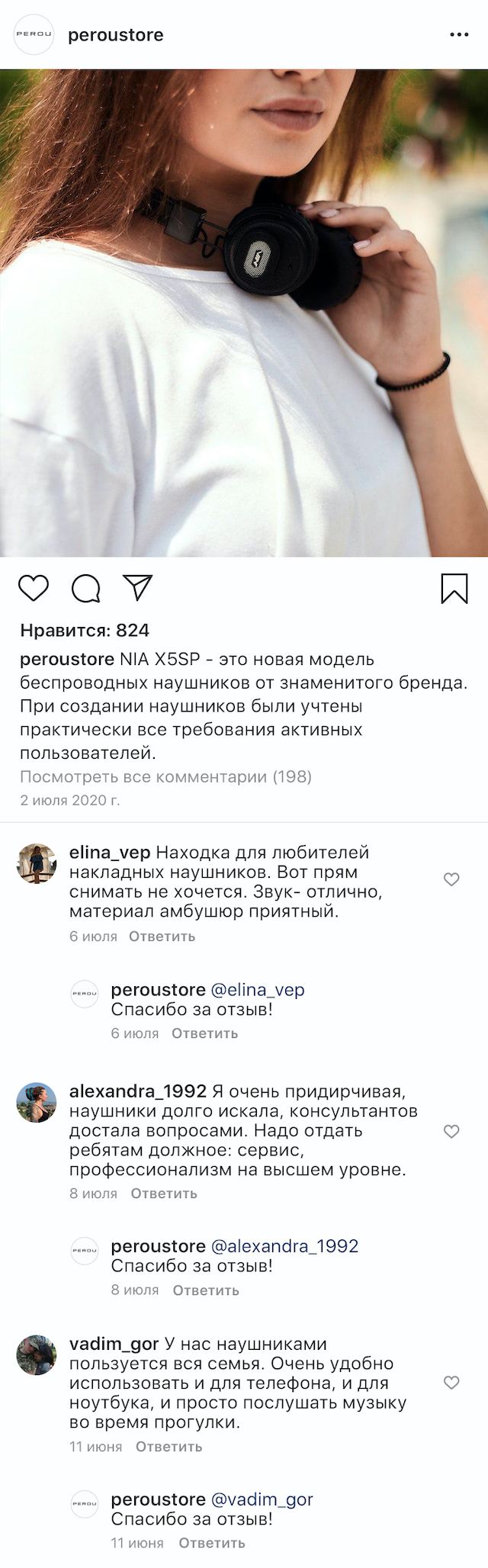Open the @alexandra_1992 mention link

coord(284,1245)
